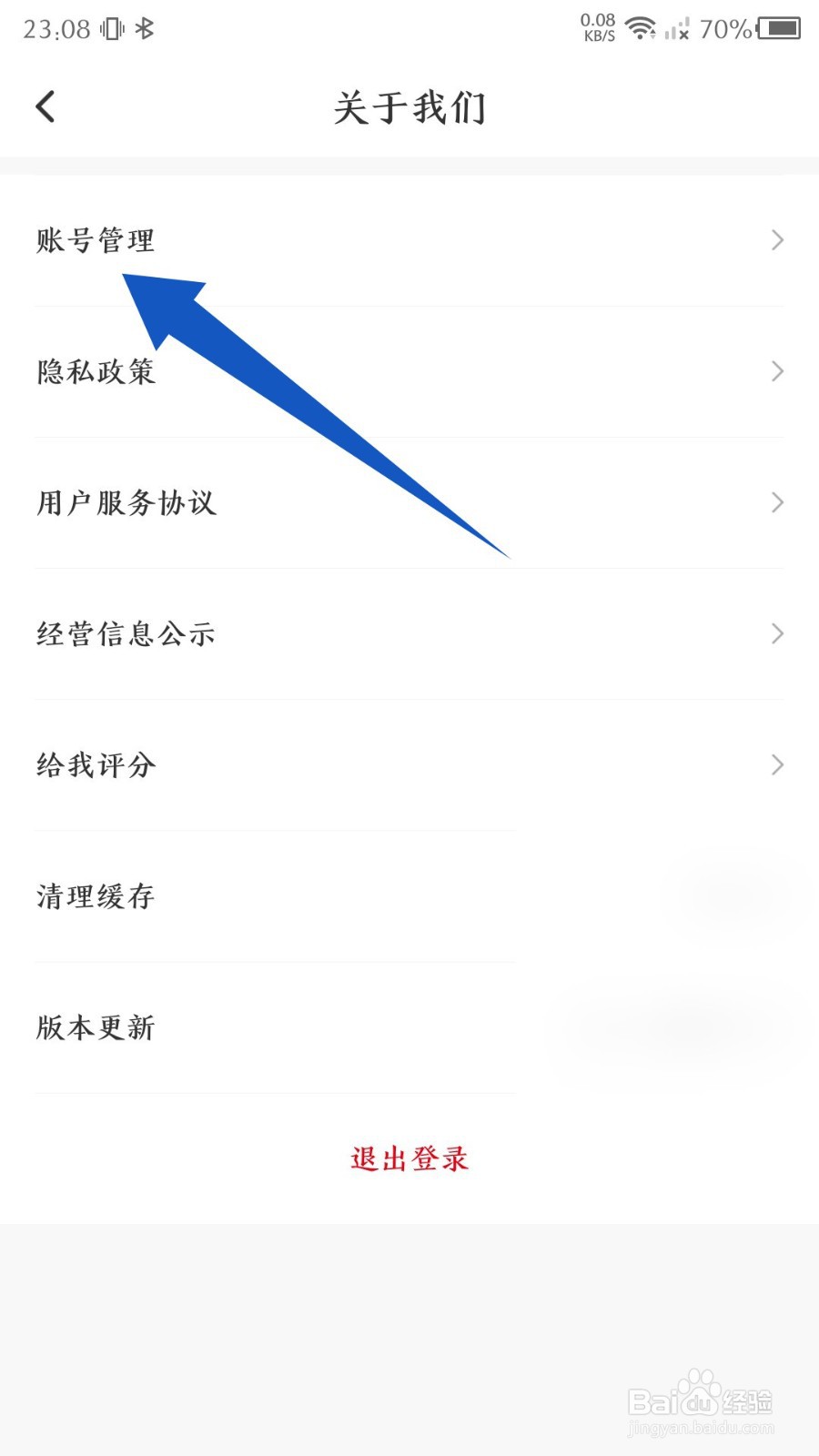Tap the 关于我们 page title
The width and height of the screenshot is (819, 1456).
coord(411,106)
